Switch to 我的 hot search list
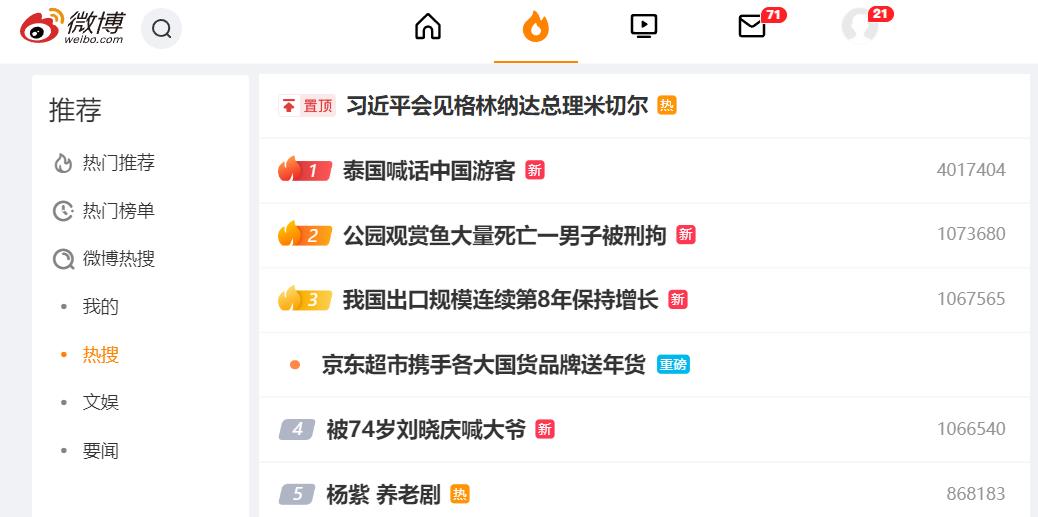This screenshot has height=517, width=1038. pos(101,307)
